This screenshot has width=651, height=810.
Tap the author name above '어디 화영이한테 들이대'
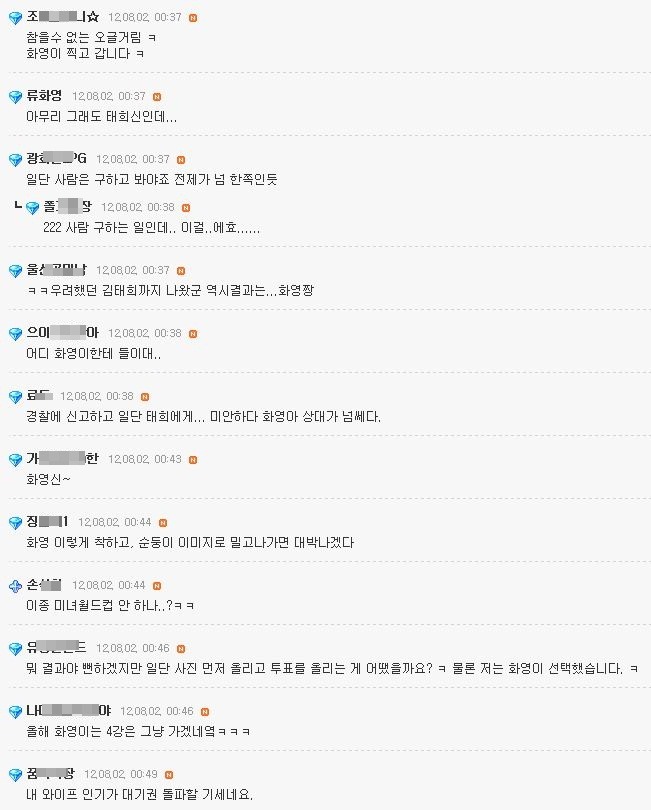click(x=63, y=333)
